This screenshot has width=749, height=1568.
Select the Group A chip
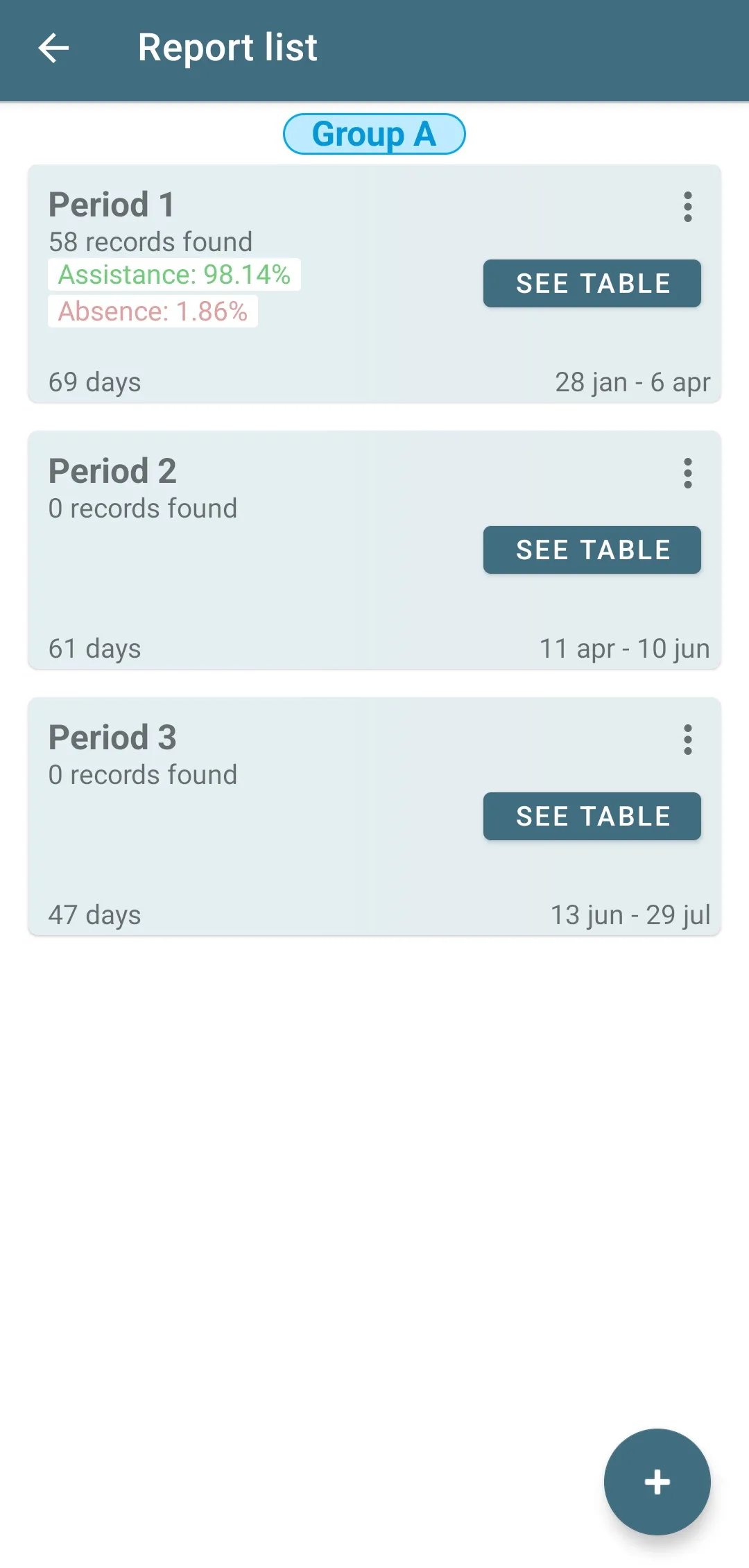pyautogui.click(x=374, y=133)
